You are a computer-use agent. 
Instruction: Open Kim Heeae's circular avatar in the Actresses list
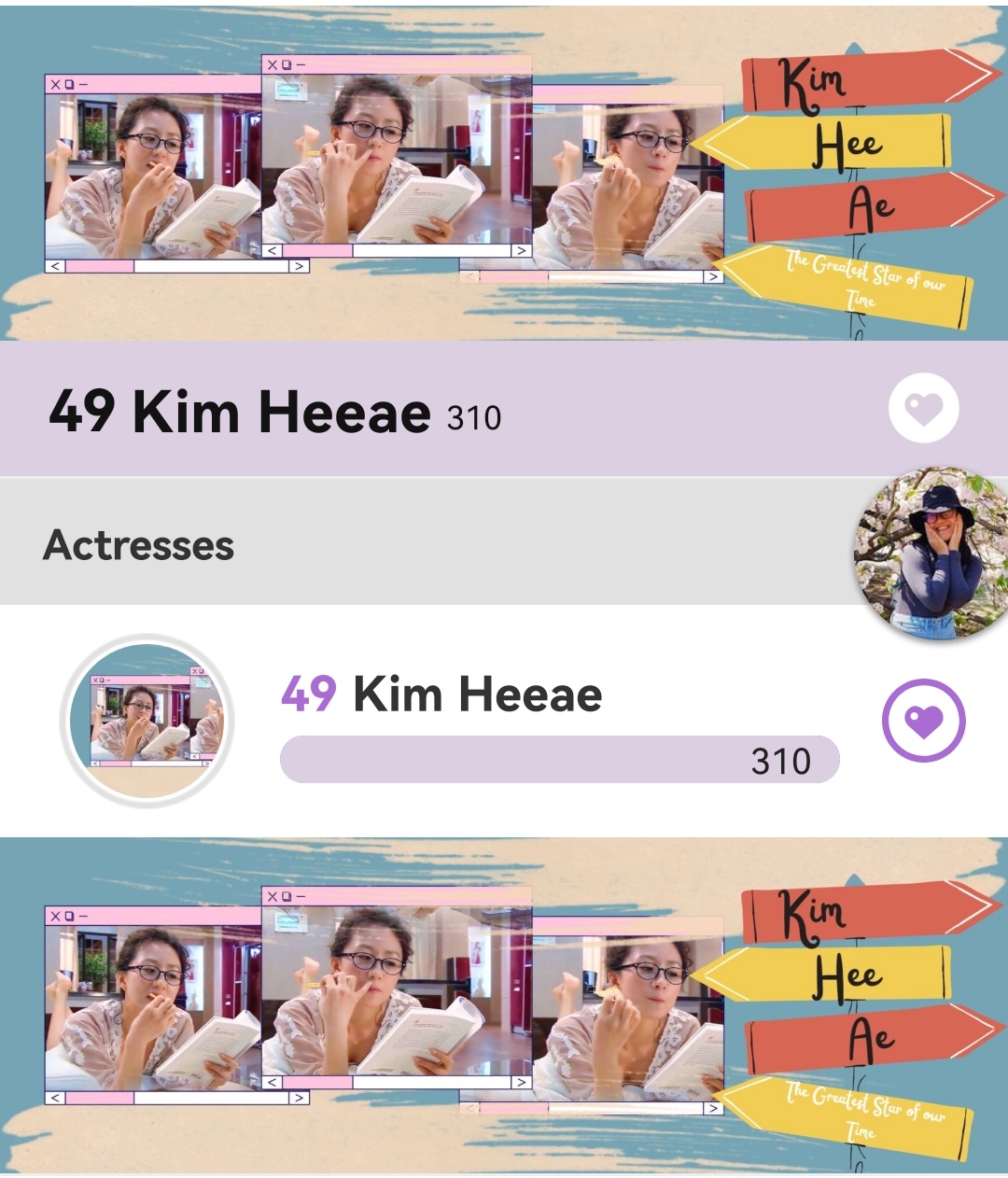[147, 721]
